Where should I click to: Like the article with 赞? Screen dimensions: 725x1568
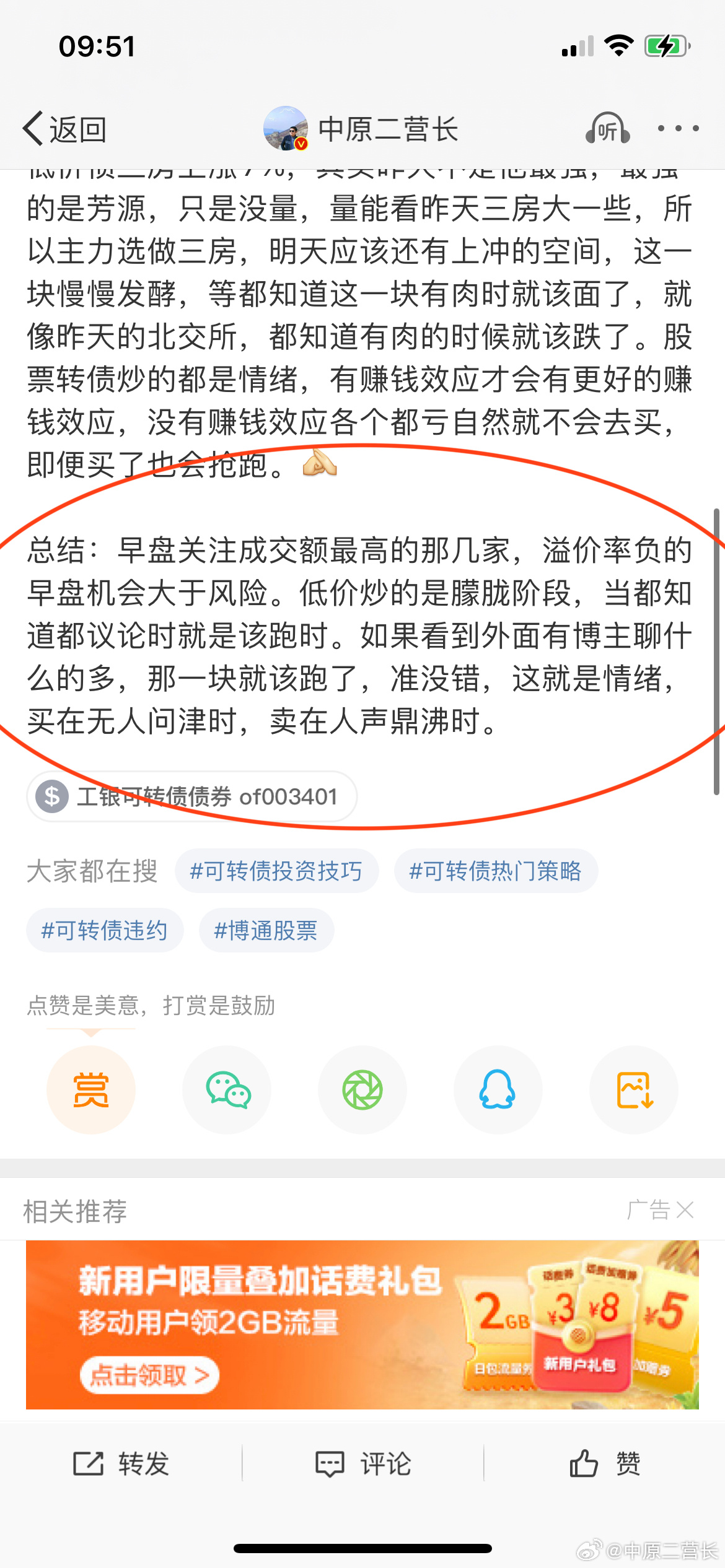pyautogui.click(x=605, y=1463)
